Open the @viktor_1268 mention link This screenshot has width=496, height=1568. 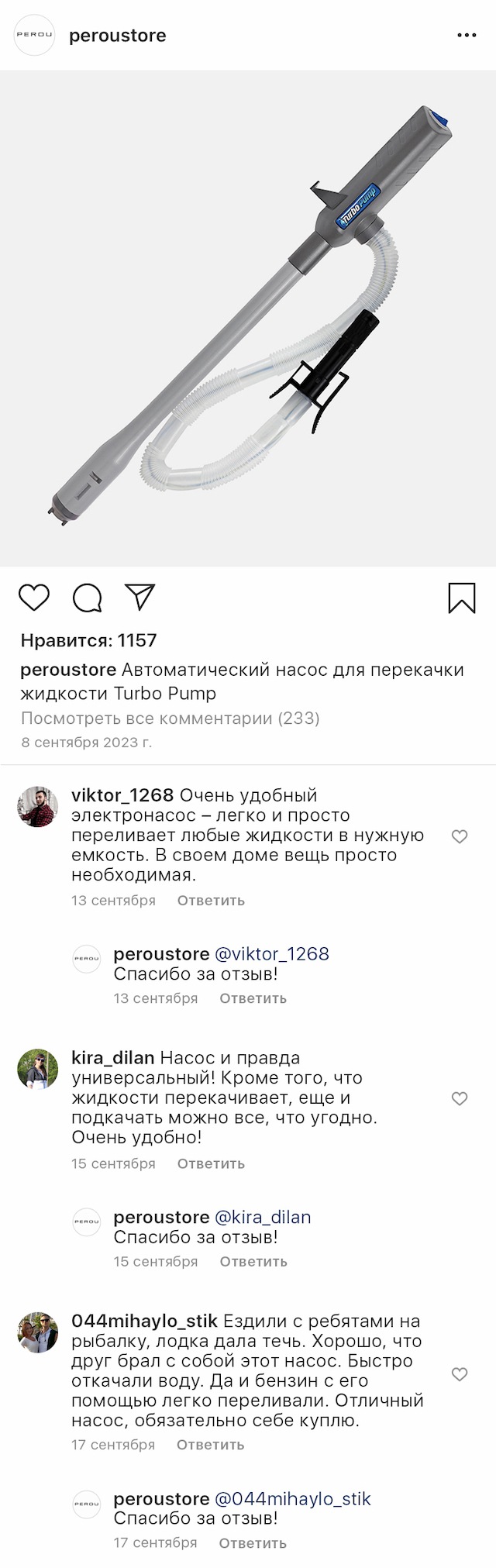pyautogui.click(x=272, y=954)
